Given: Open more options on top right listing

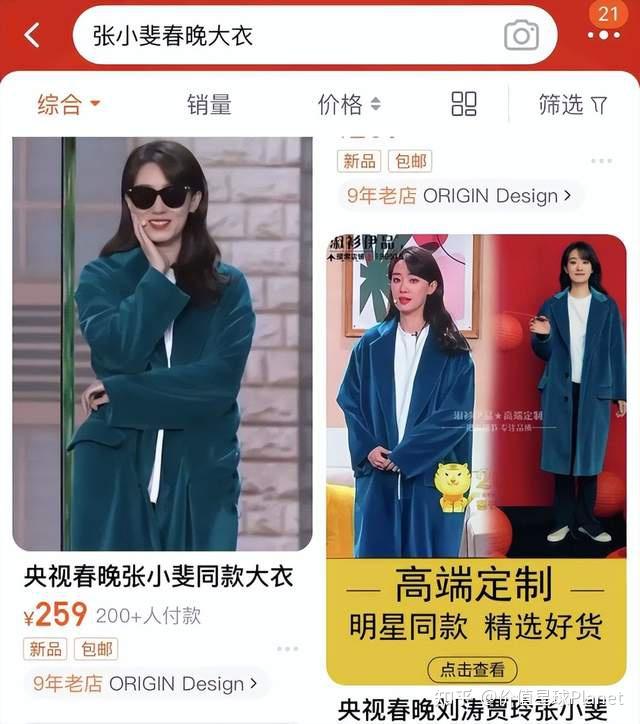Looking at the screenshot, I should [x=600, y=161].
